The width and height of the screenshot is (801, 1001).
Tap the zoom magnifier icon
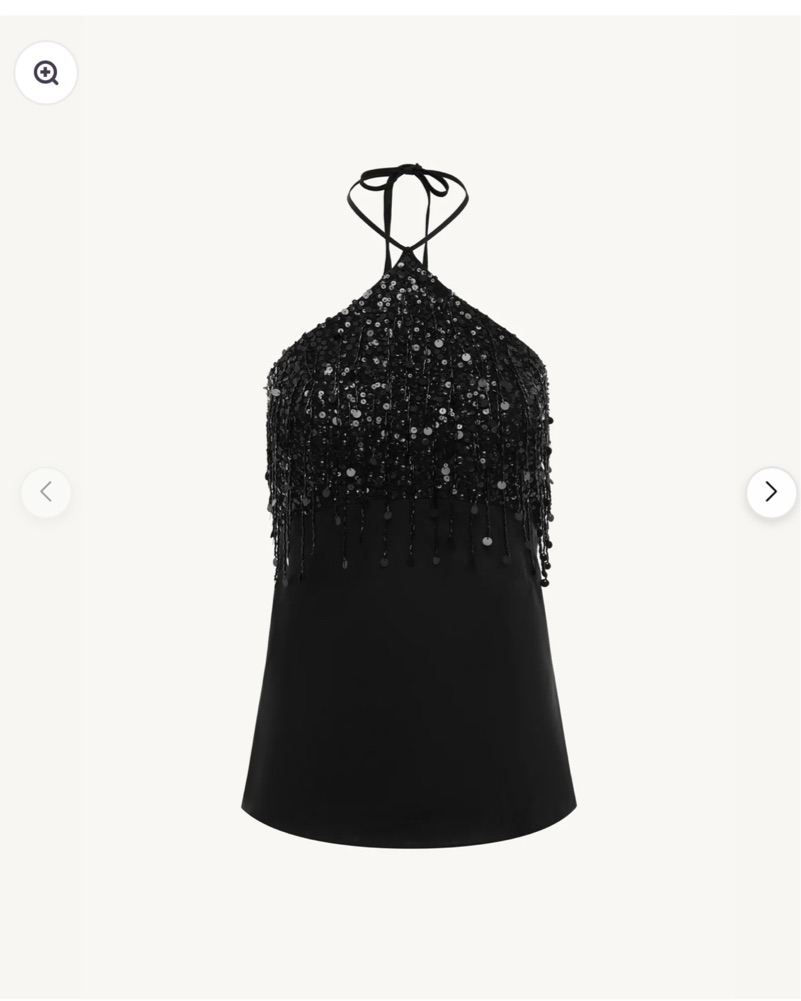(x=46, y=73)
